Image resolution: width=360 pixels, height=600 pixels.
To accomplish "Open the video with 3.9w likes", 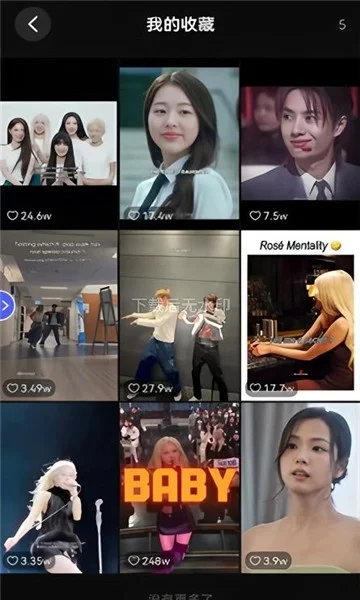I will [300, 488].
